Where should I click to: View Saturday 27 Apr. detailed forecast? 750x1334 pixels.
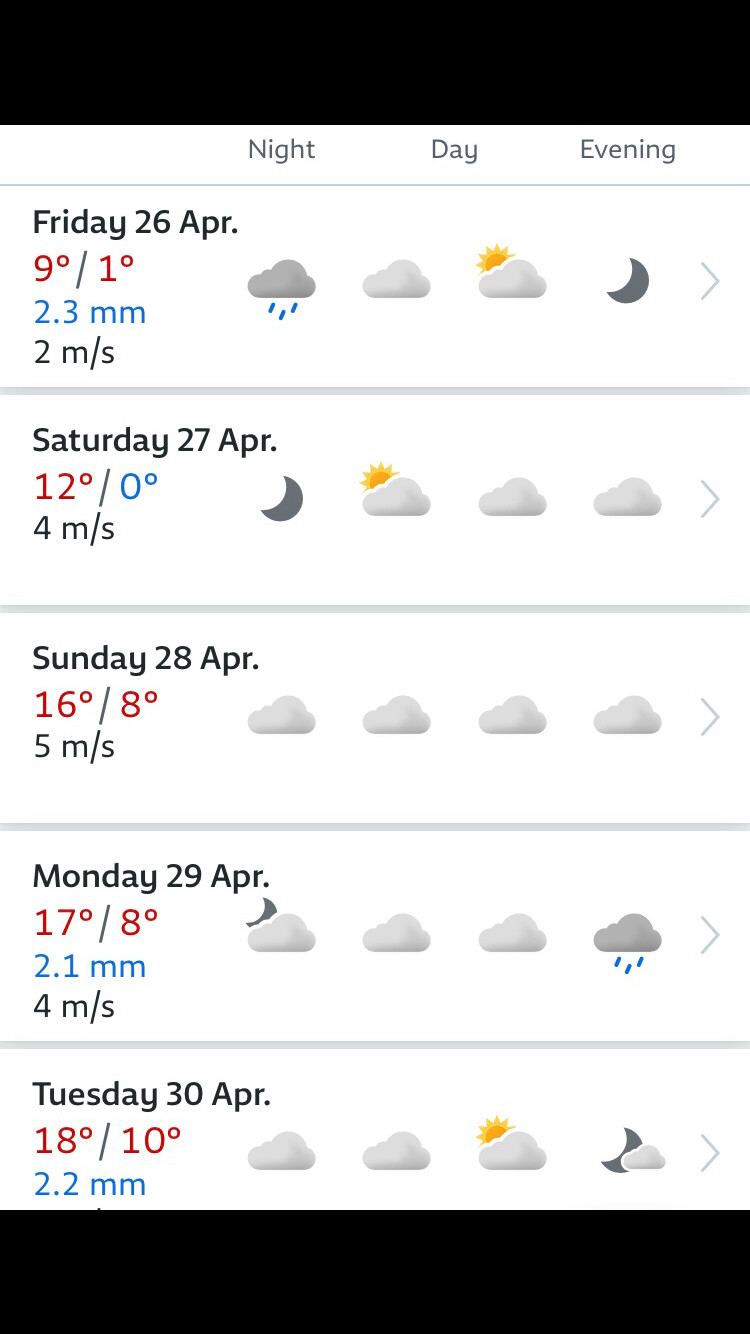pyautogui.click(x=709, y=499)
